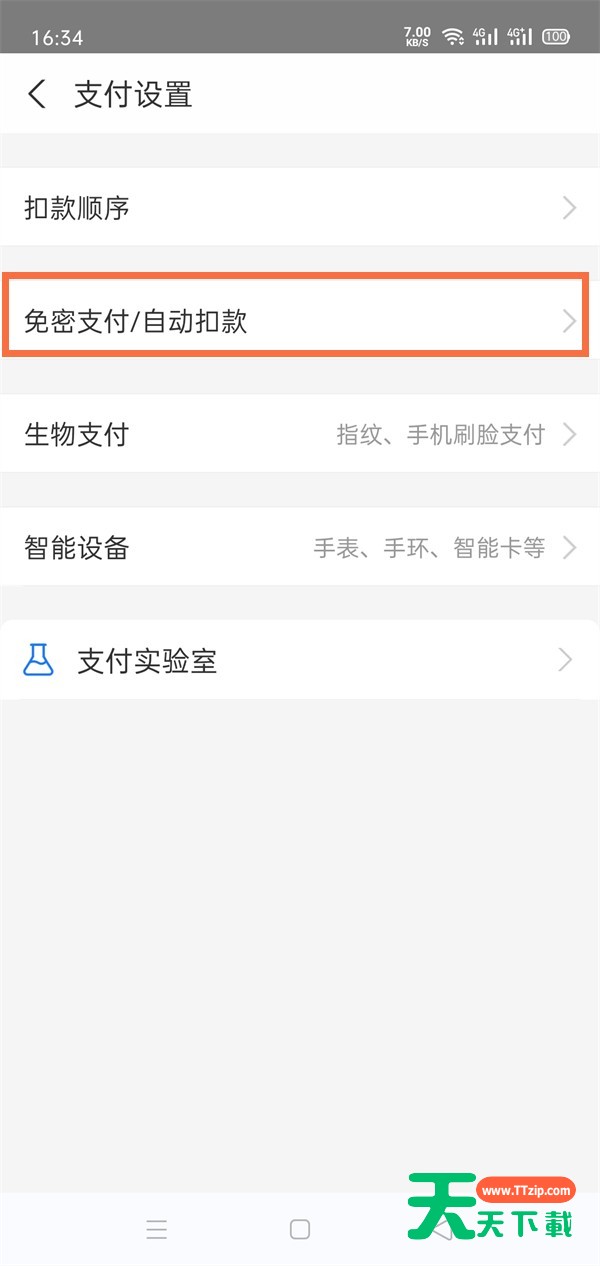The width and height of the screenshot is (600, 1266).
Task: Open 扣款顺序 settings
Action: (x=300, y=208)
